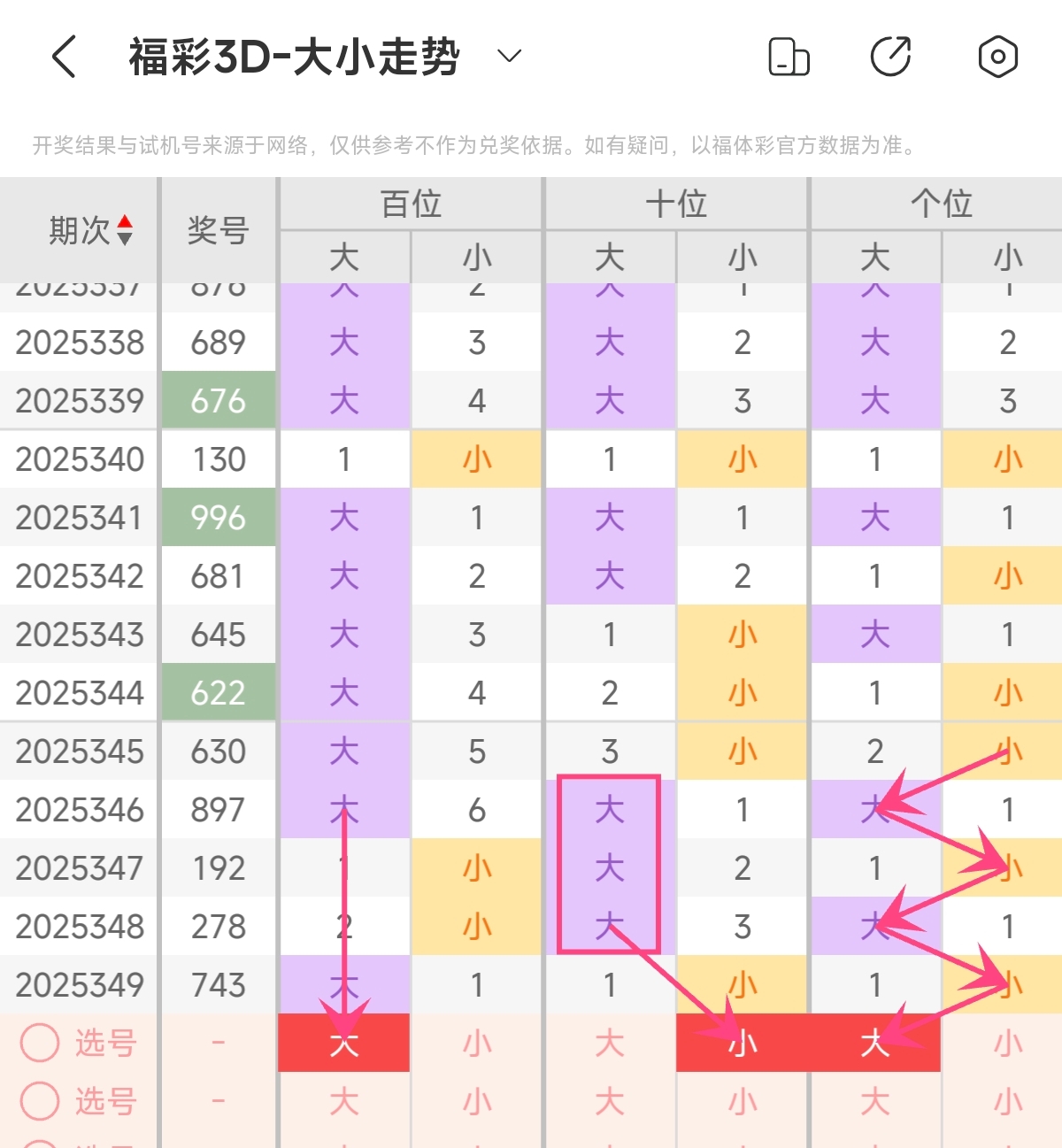Open chart settings hexagon icon
The image size is (1062, 1148).
[x=997, y=57]
